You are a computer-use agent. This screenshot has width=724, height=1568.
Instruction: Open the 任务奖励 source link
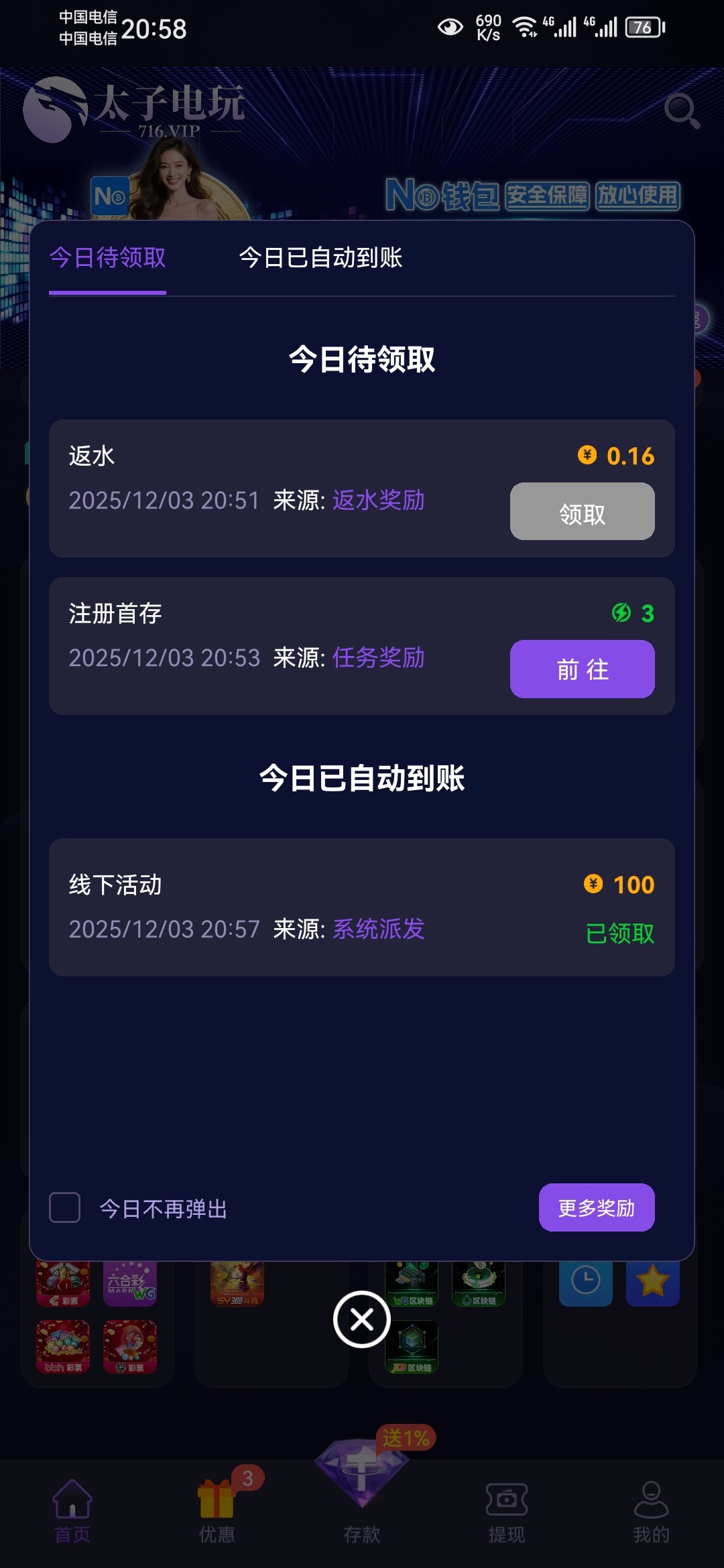pyautogui.click(x=378, y=658)
